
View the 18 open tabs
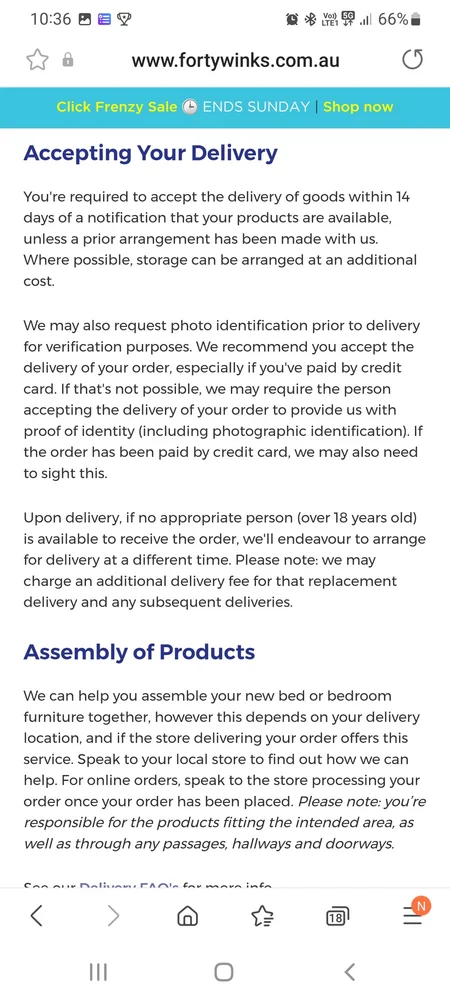click(x=337, y=917)
